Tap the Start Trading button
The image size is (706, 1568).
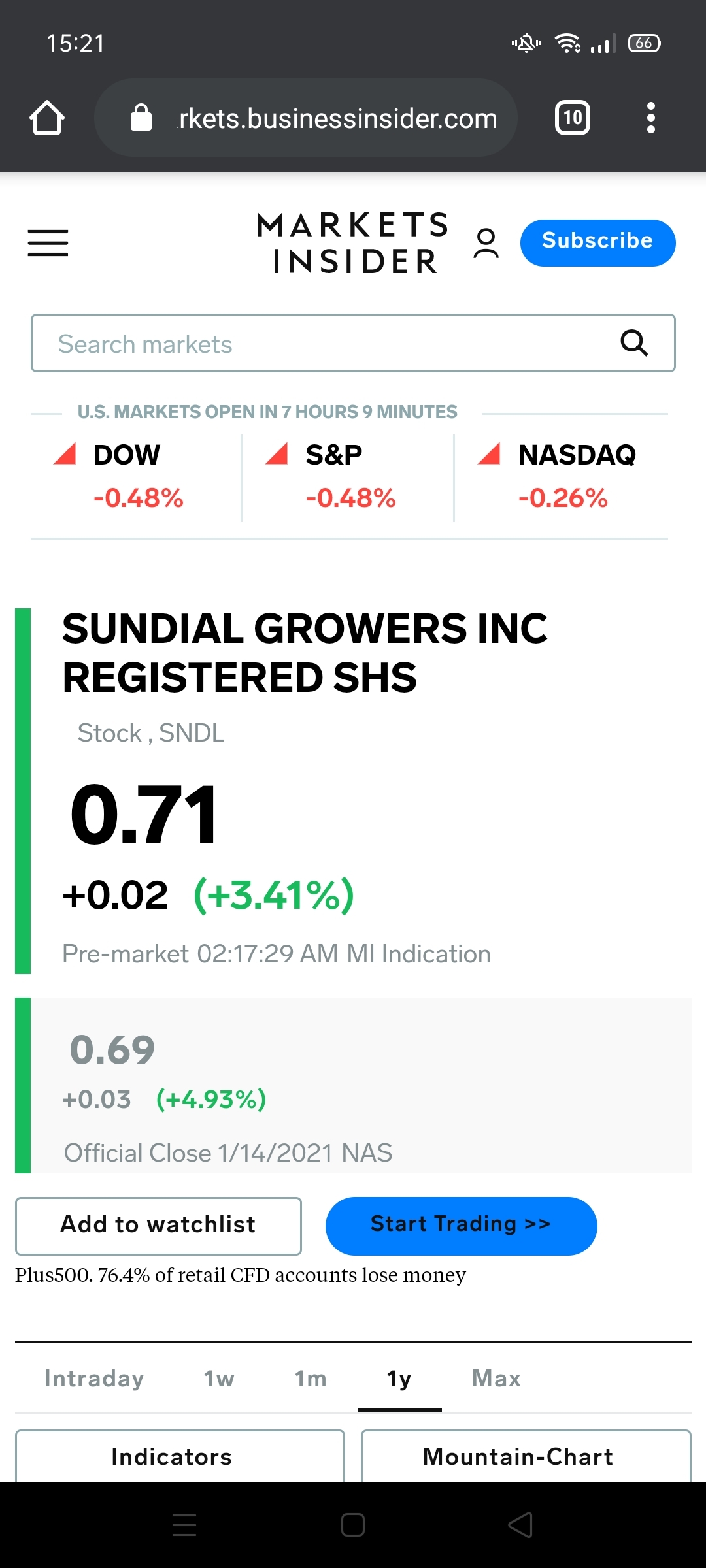point(461,1226)
